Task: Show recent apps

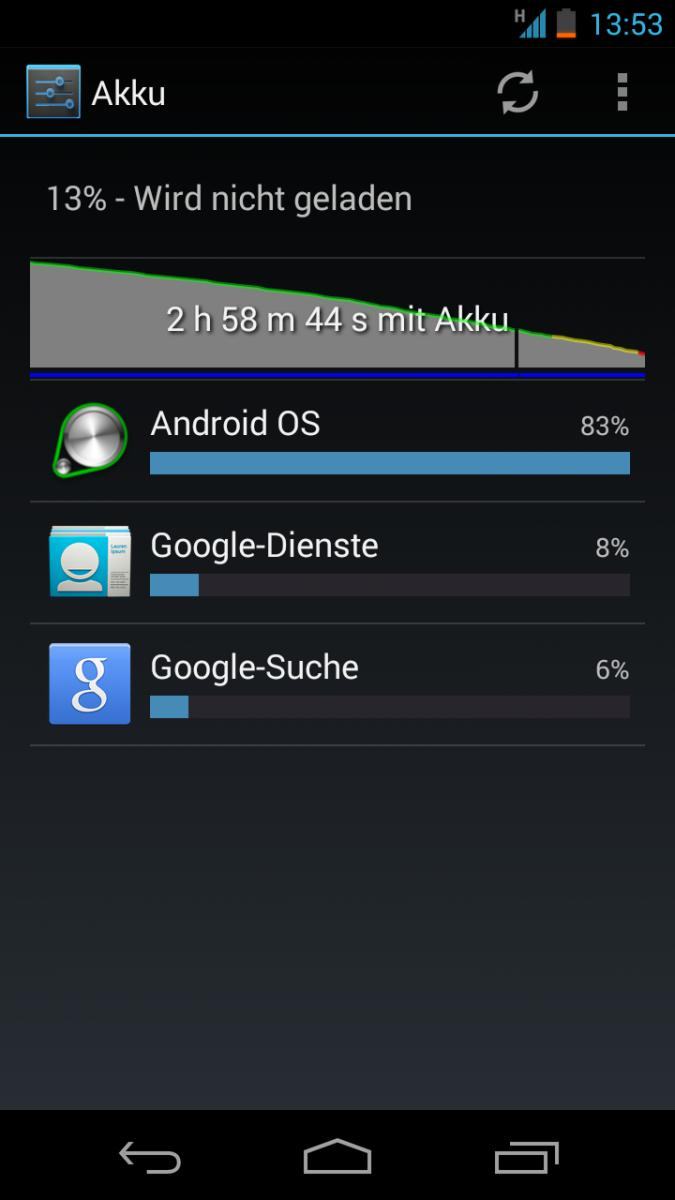Action: [x=526, y=1157]
